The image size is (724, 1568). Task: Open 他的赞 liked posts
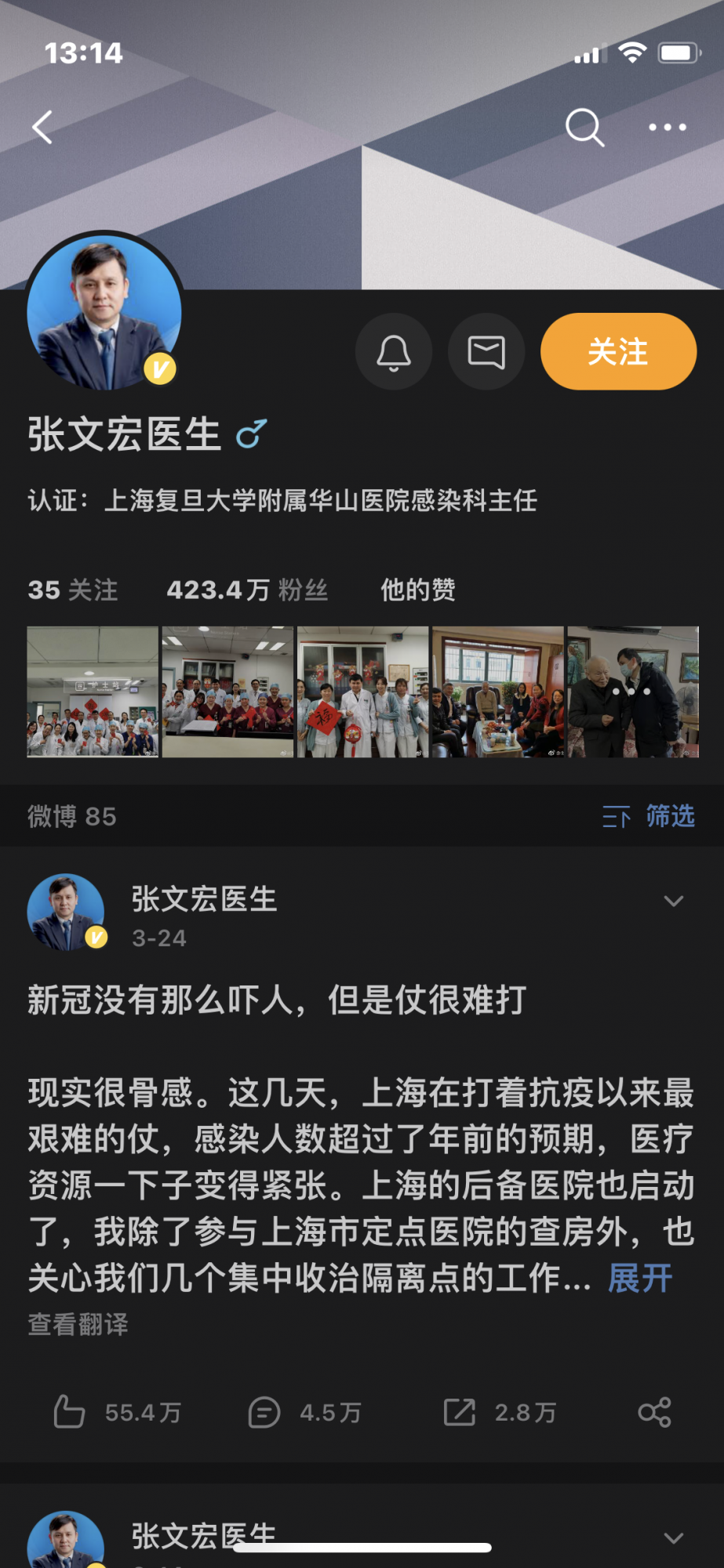coord(417,590)
